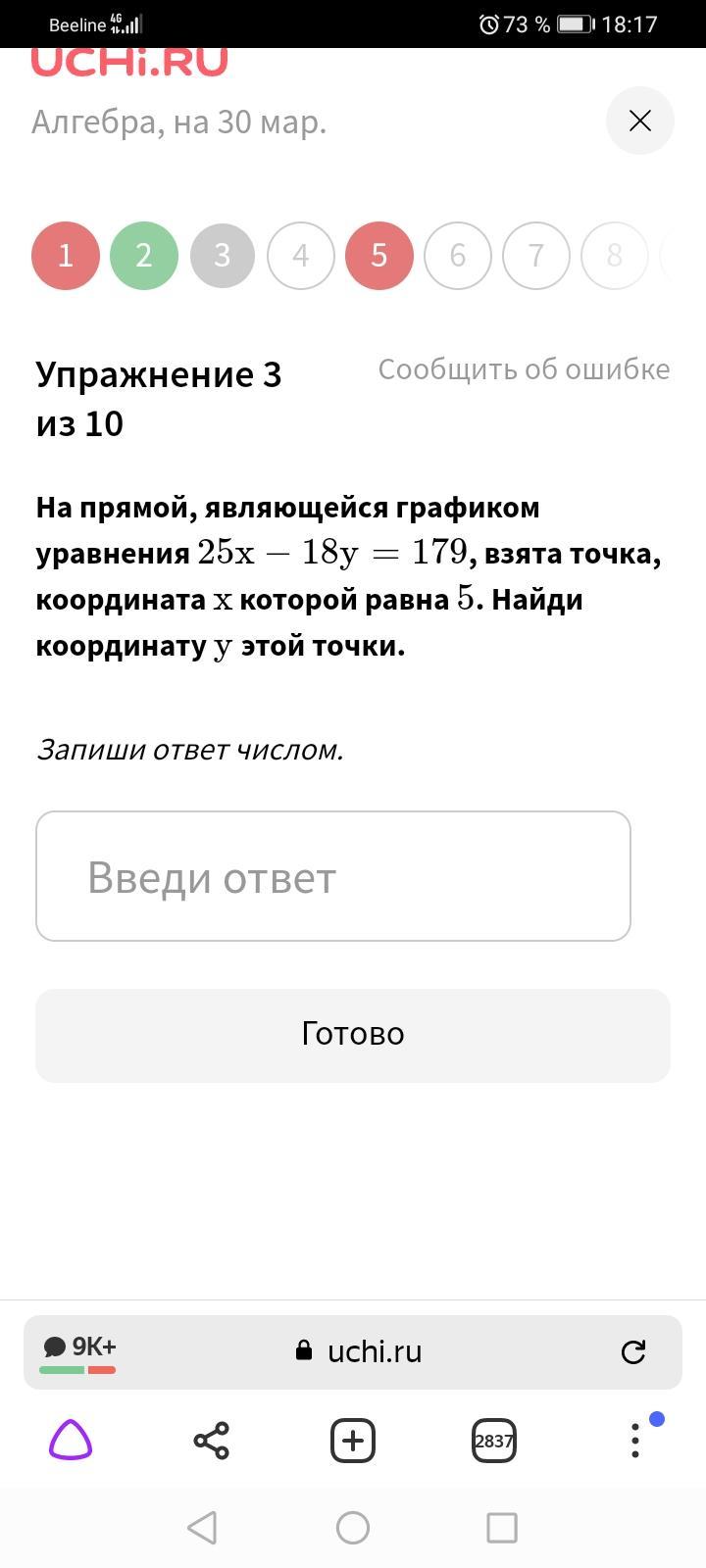Add a new browser tab

point(353,1441)
